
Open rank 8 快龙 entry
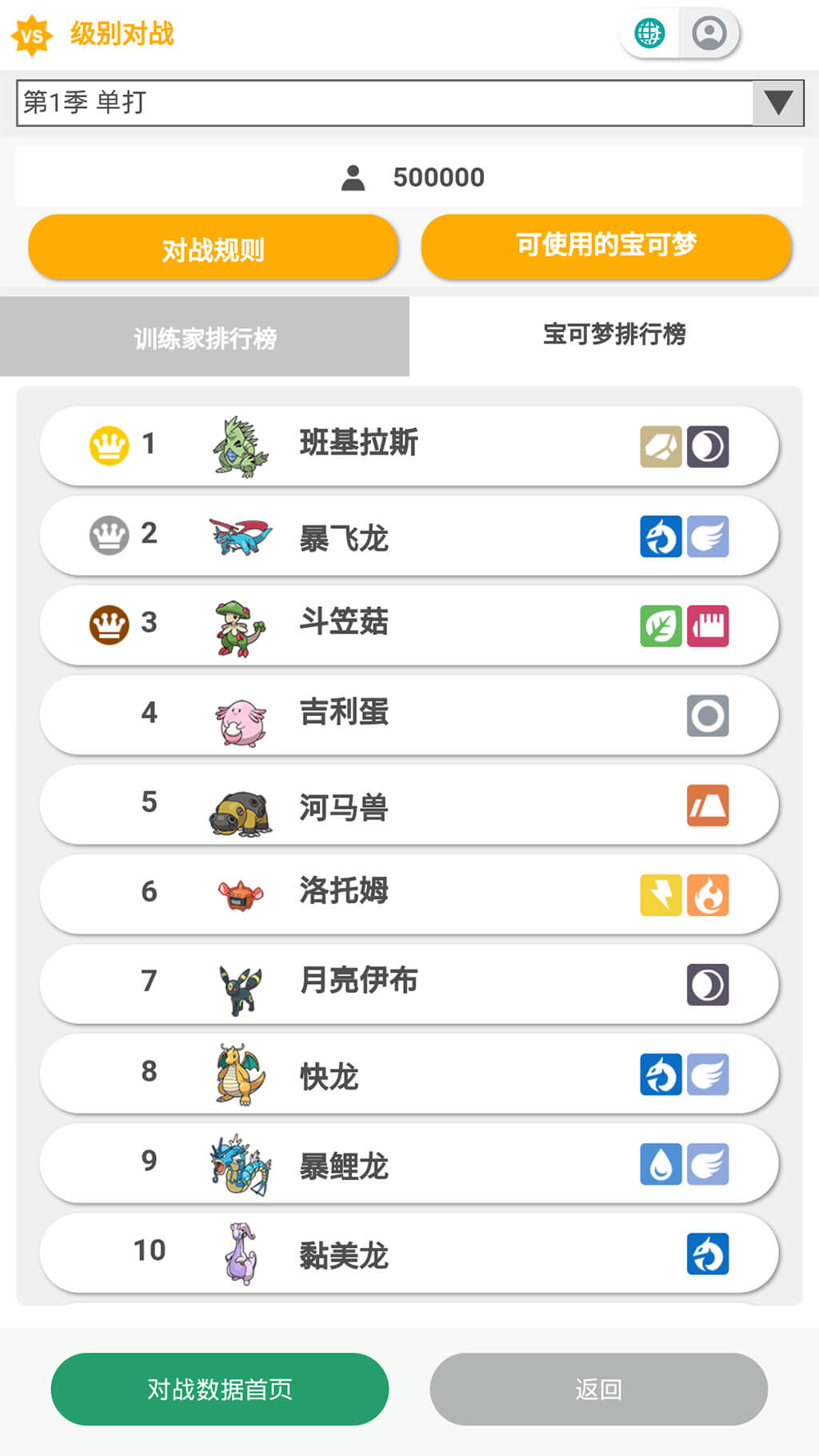(408, 1074)
